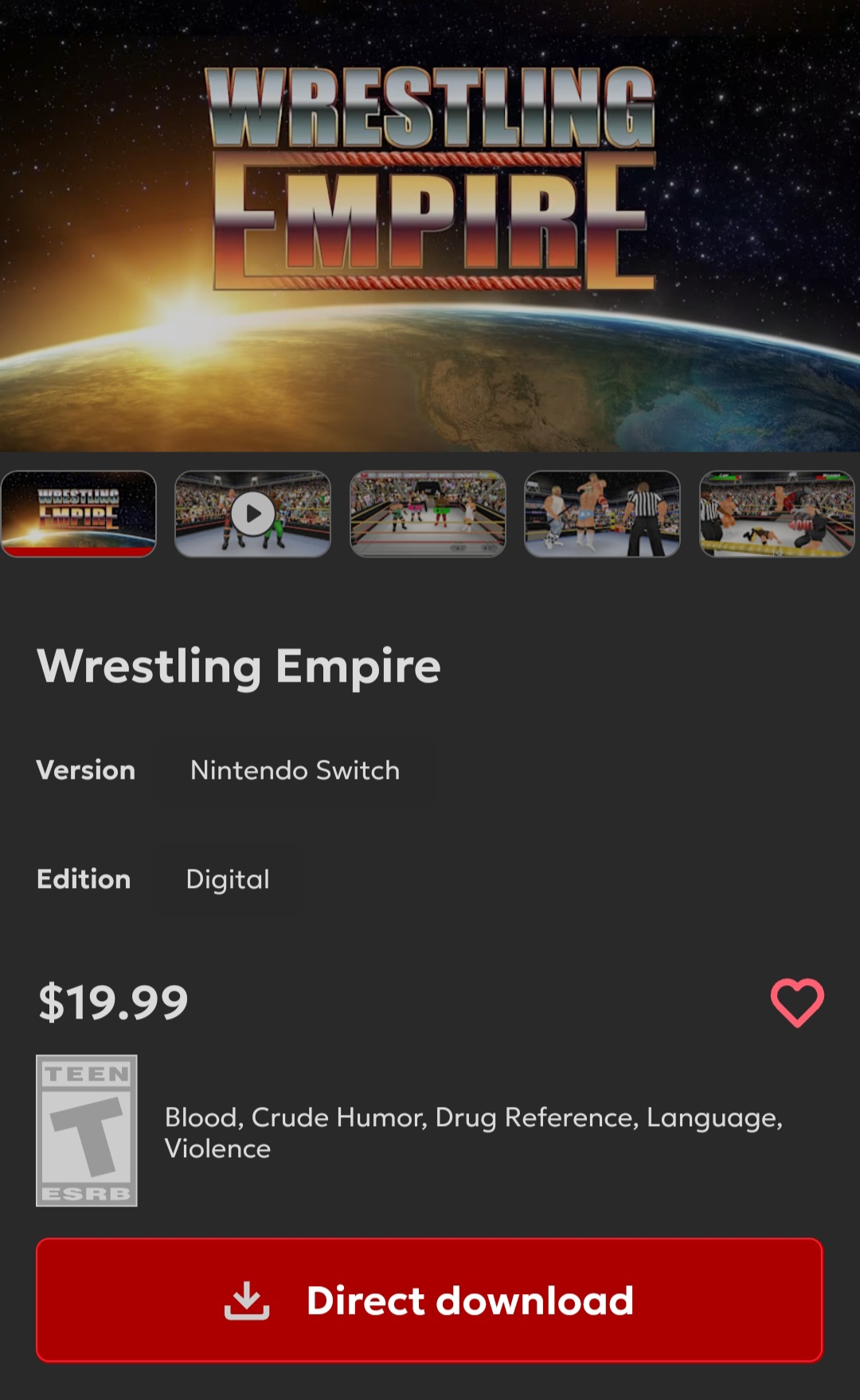Play the gameplay video thumbnail

252,514
